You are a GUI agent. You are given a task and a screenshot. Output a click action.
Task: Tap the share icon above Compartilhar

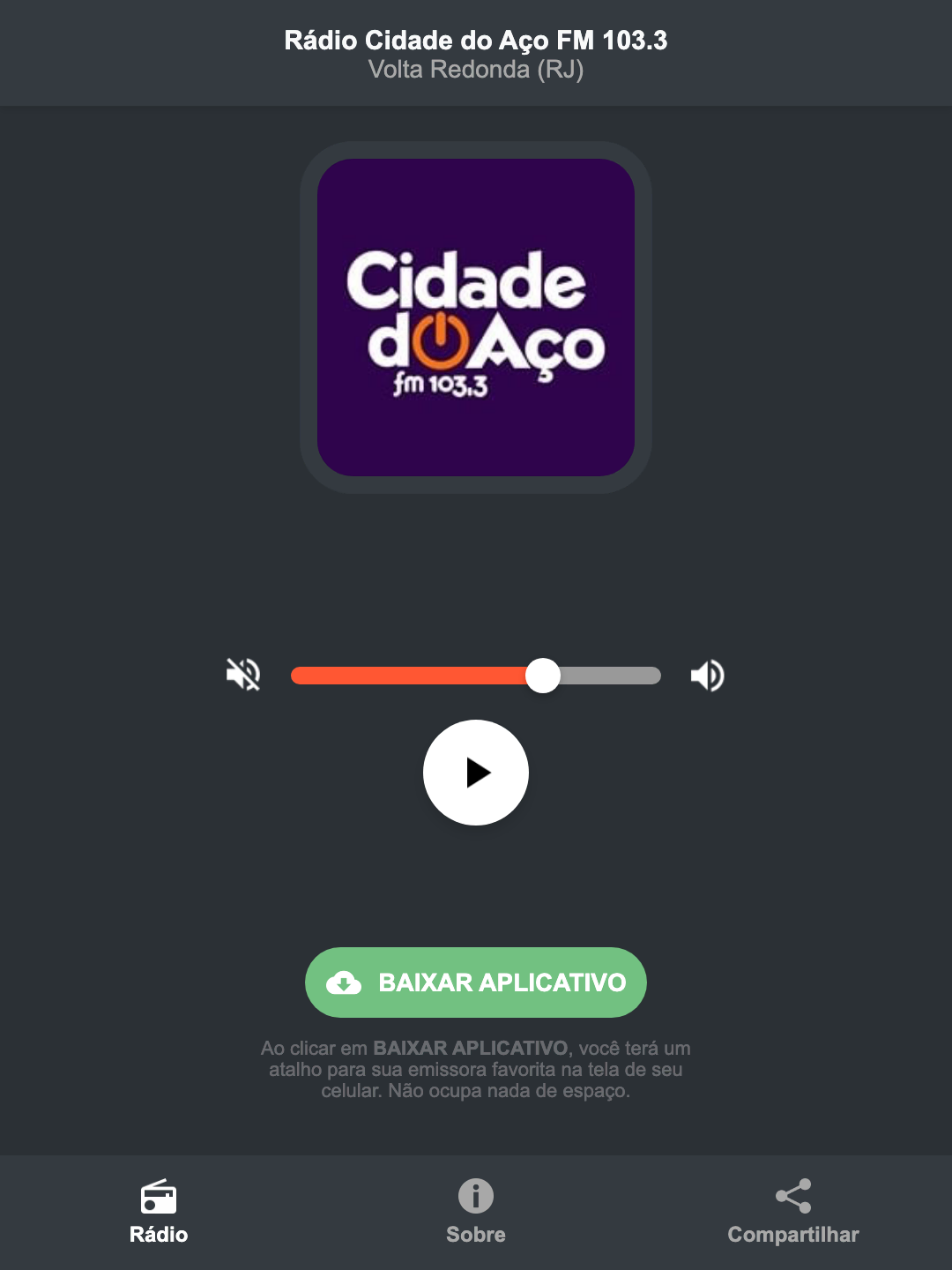[792, 1193]
